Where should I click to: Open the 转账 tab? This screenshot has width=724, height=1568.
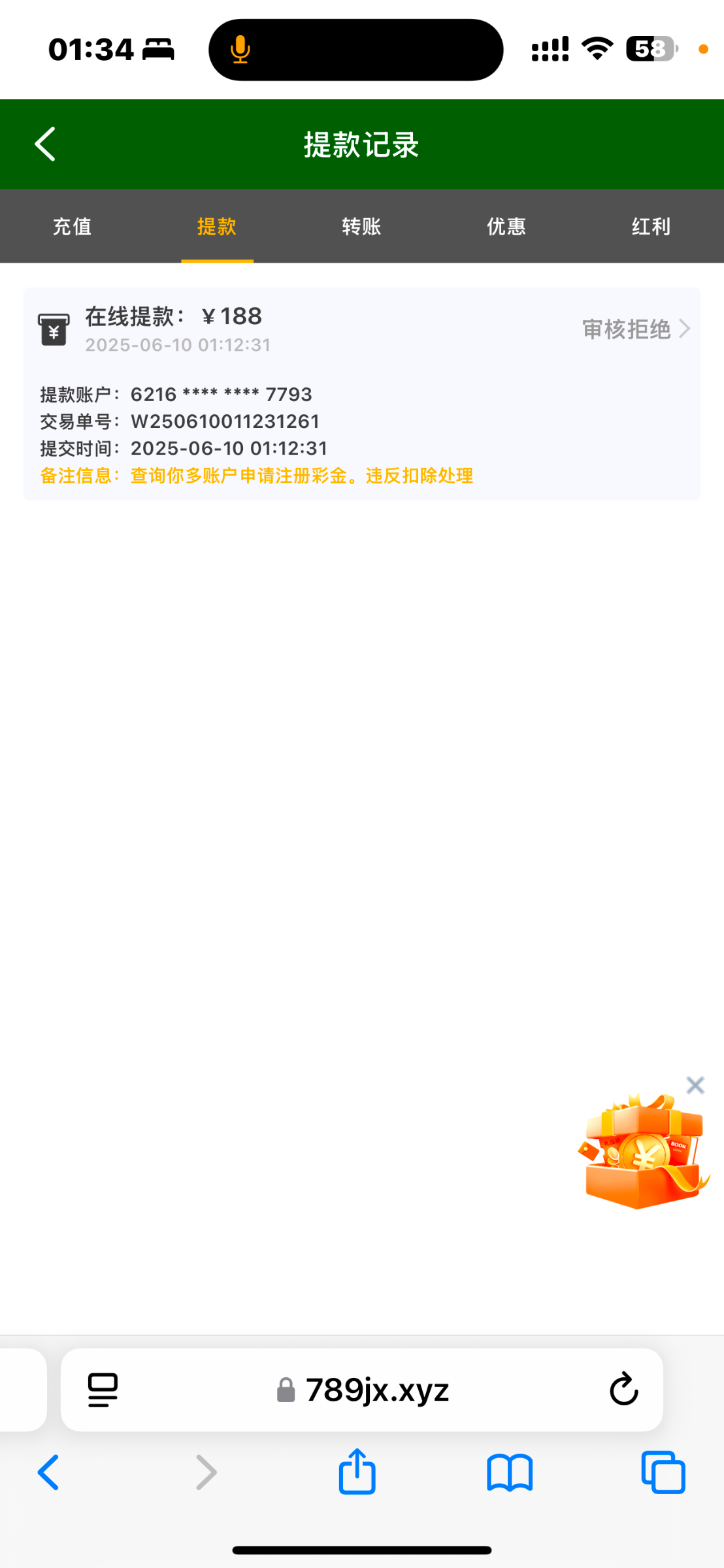coord(361,227)
